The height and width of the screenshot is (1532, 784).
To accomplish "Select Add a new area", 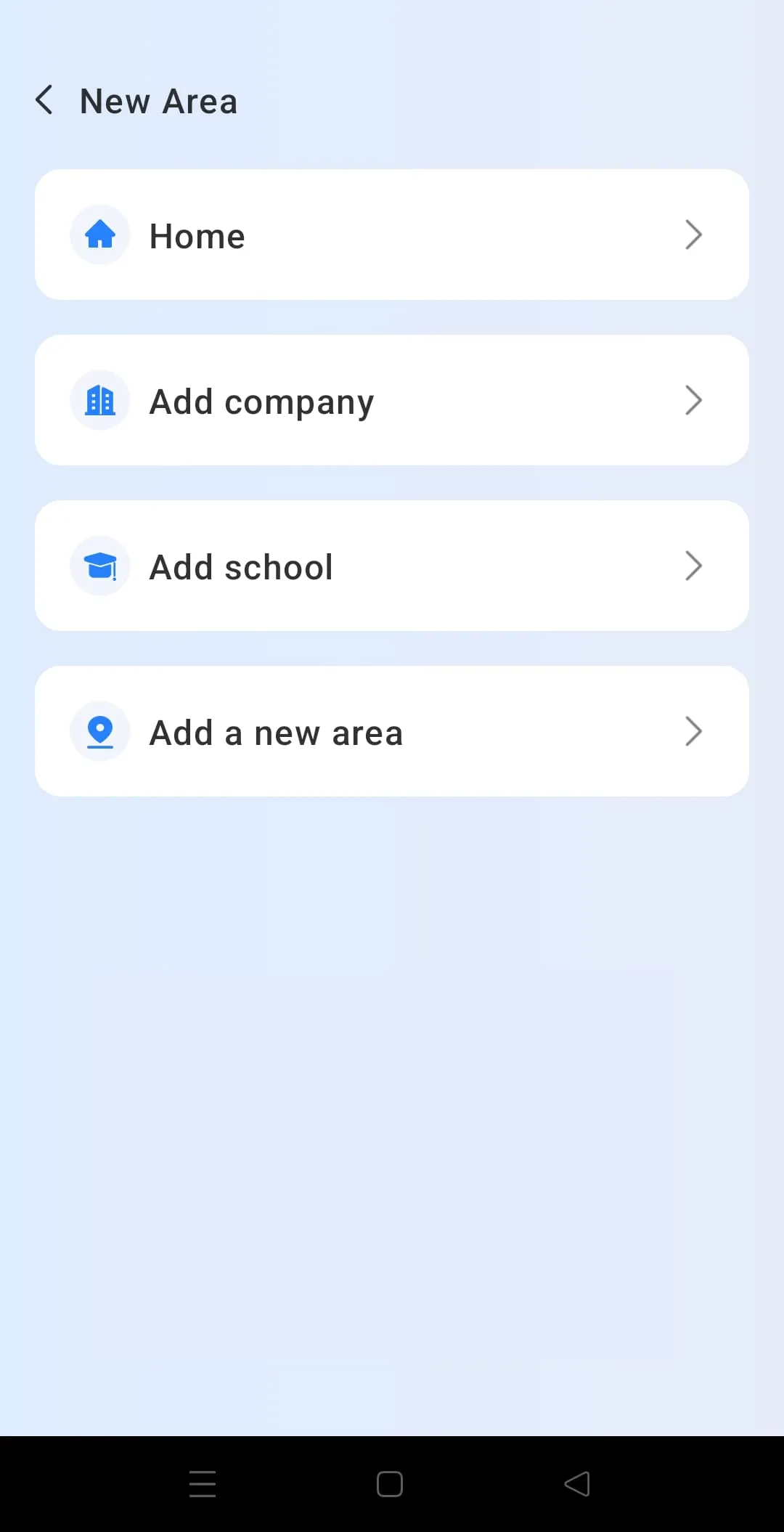I will (276, 731).
